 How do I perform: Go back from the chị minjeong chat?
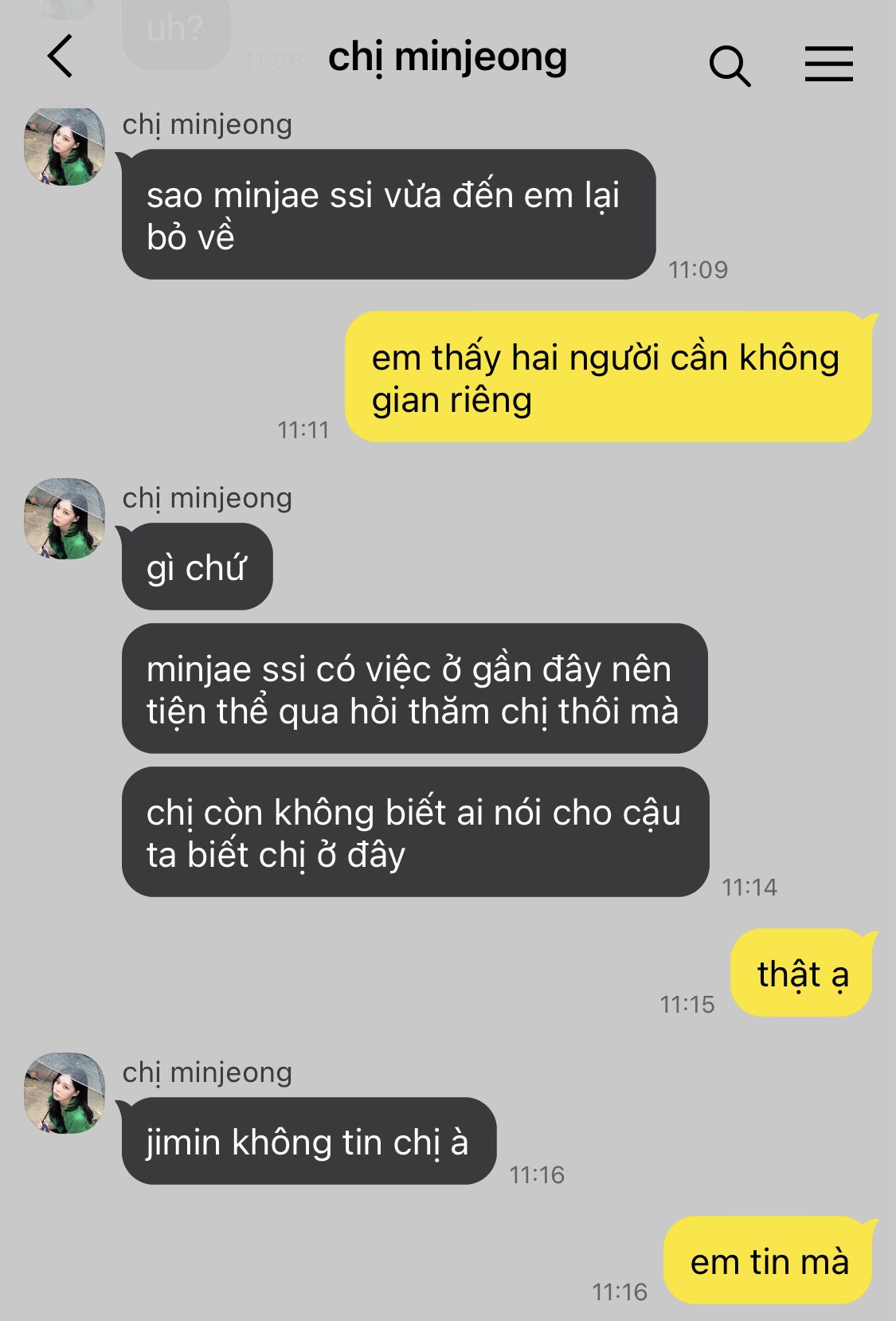point(61,57)
